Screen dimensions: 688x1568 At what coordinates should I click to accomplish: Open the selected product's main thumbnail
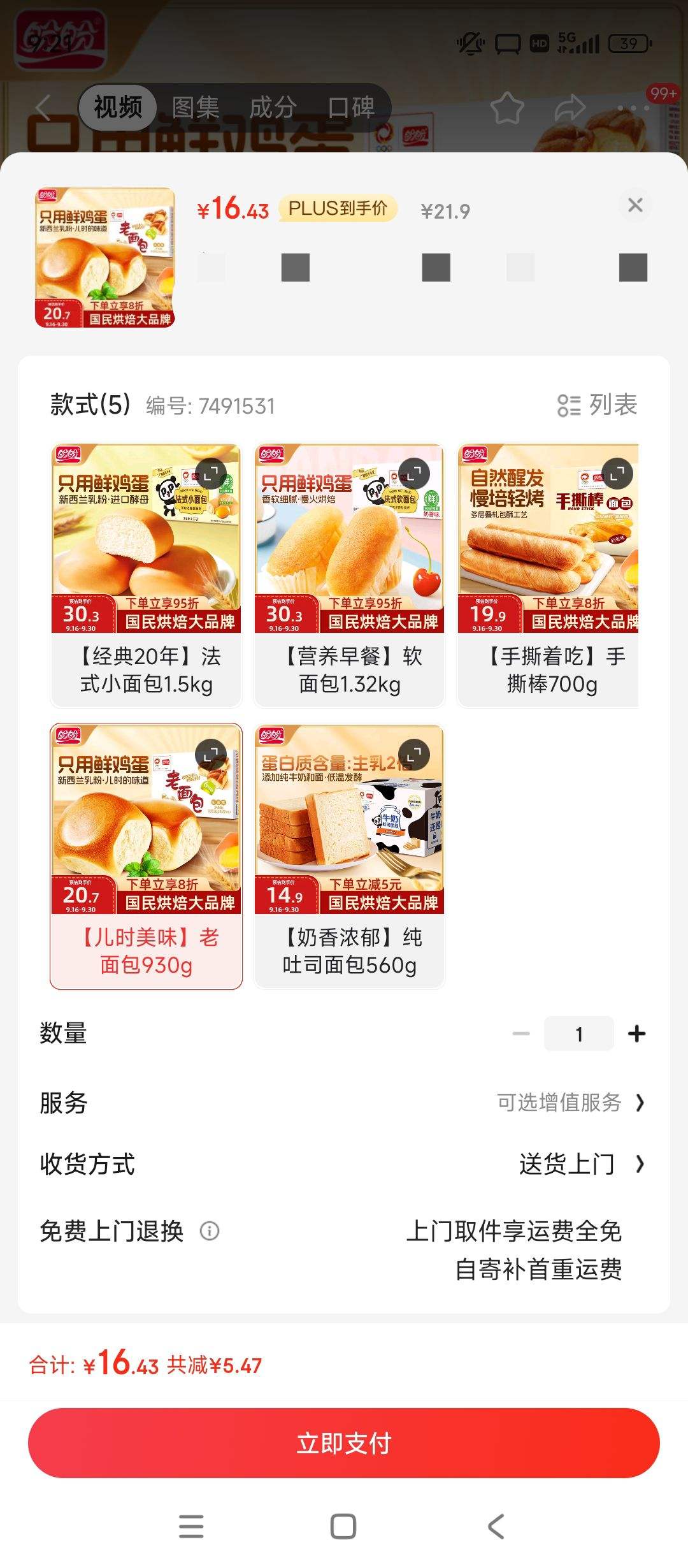pos(105,258)
